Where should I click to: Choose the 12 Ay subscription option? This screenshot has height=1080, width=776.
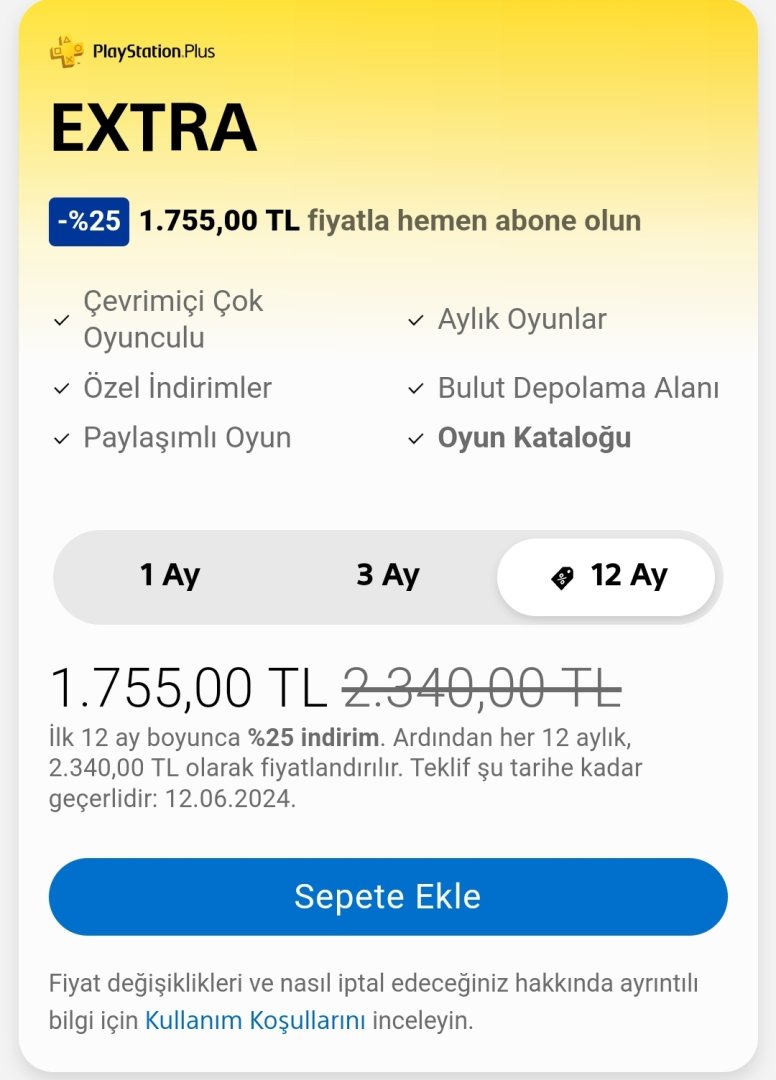pos(607,576)
